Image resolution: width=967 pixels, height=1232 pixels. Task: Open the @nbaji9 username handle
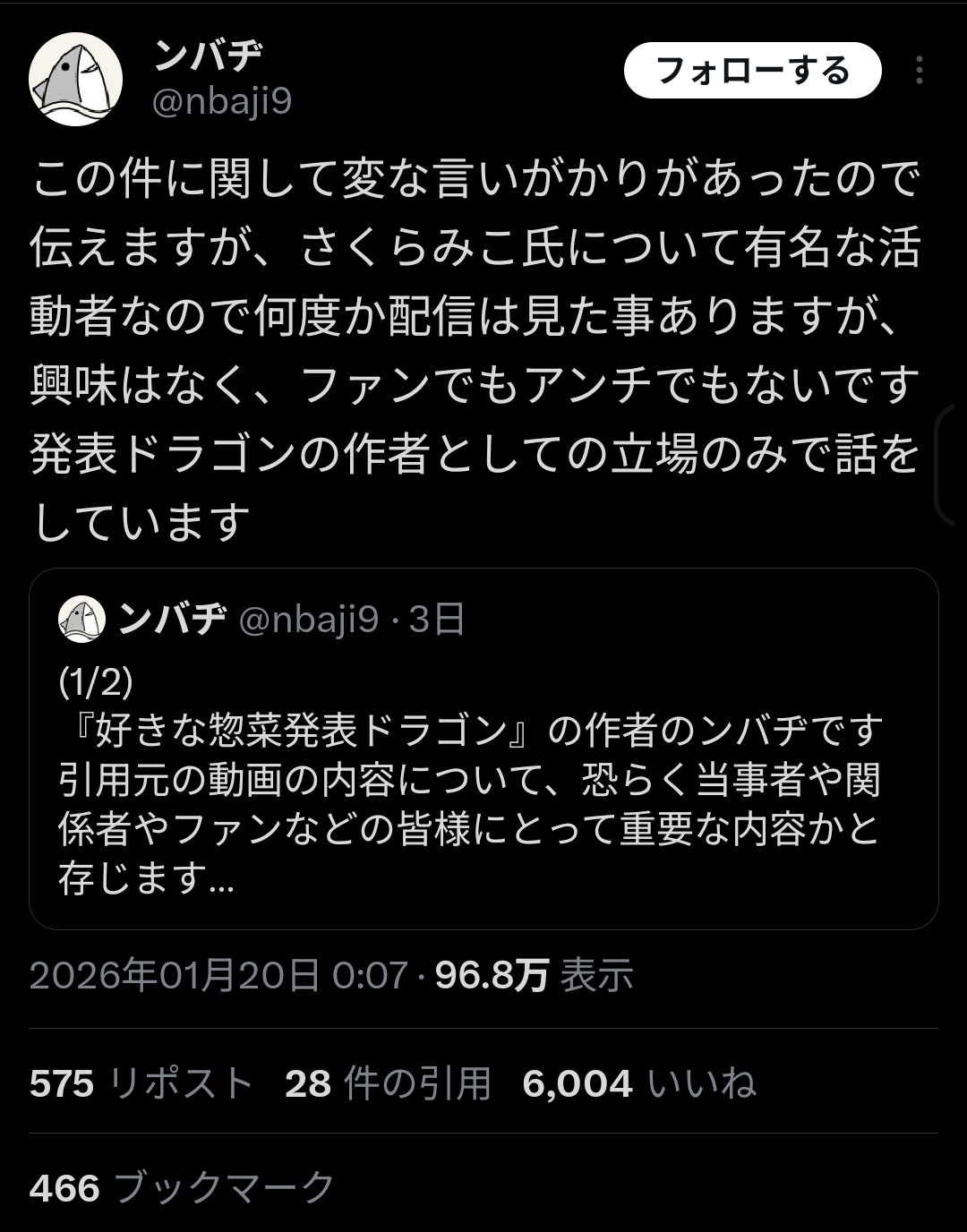click(x=222, y=101)
